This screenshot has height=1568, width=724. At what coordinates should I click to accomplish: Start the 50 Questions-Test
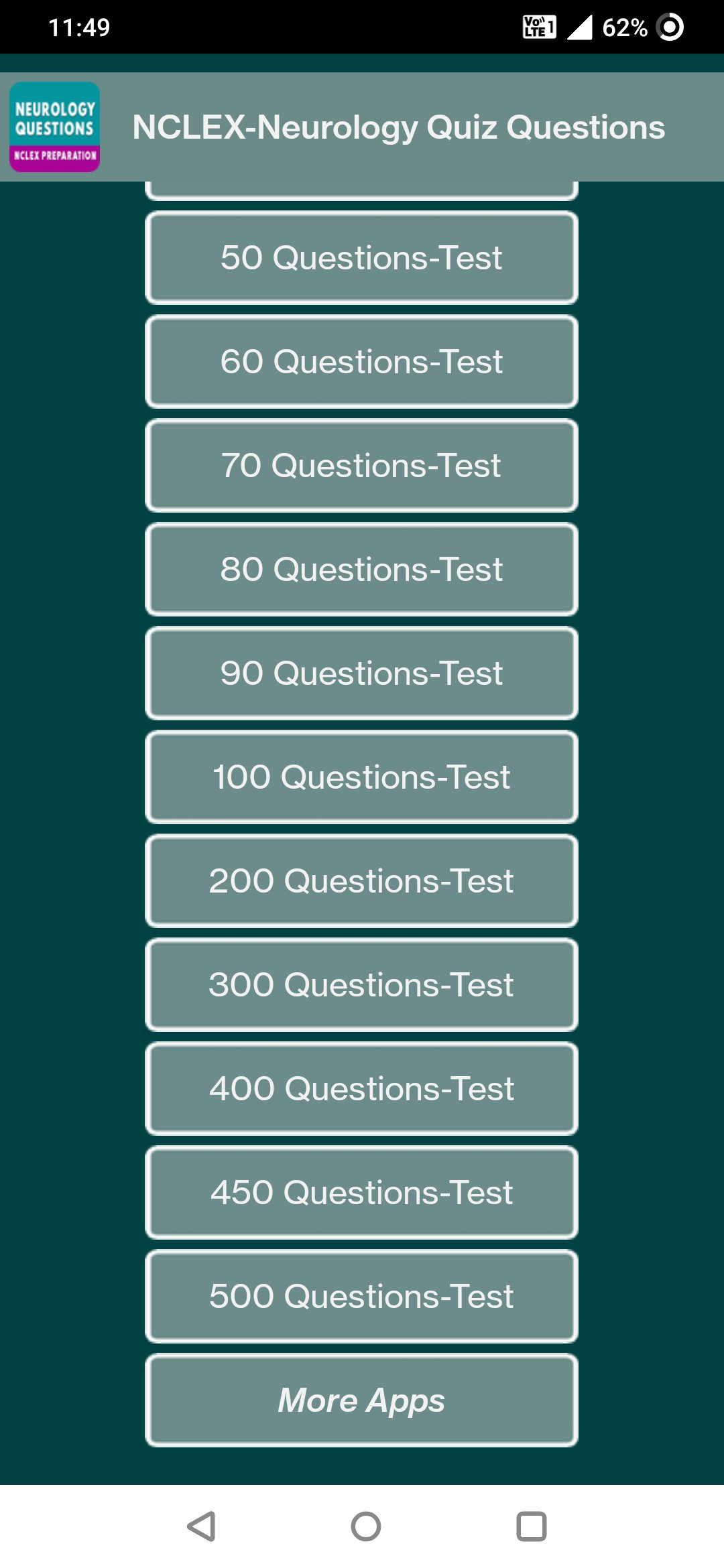coord(361,258)
